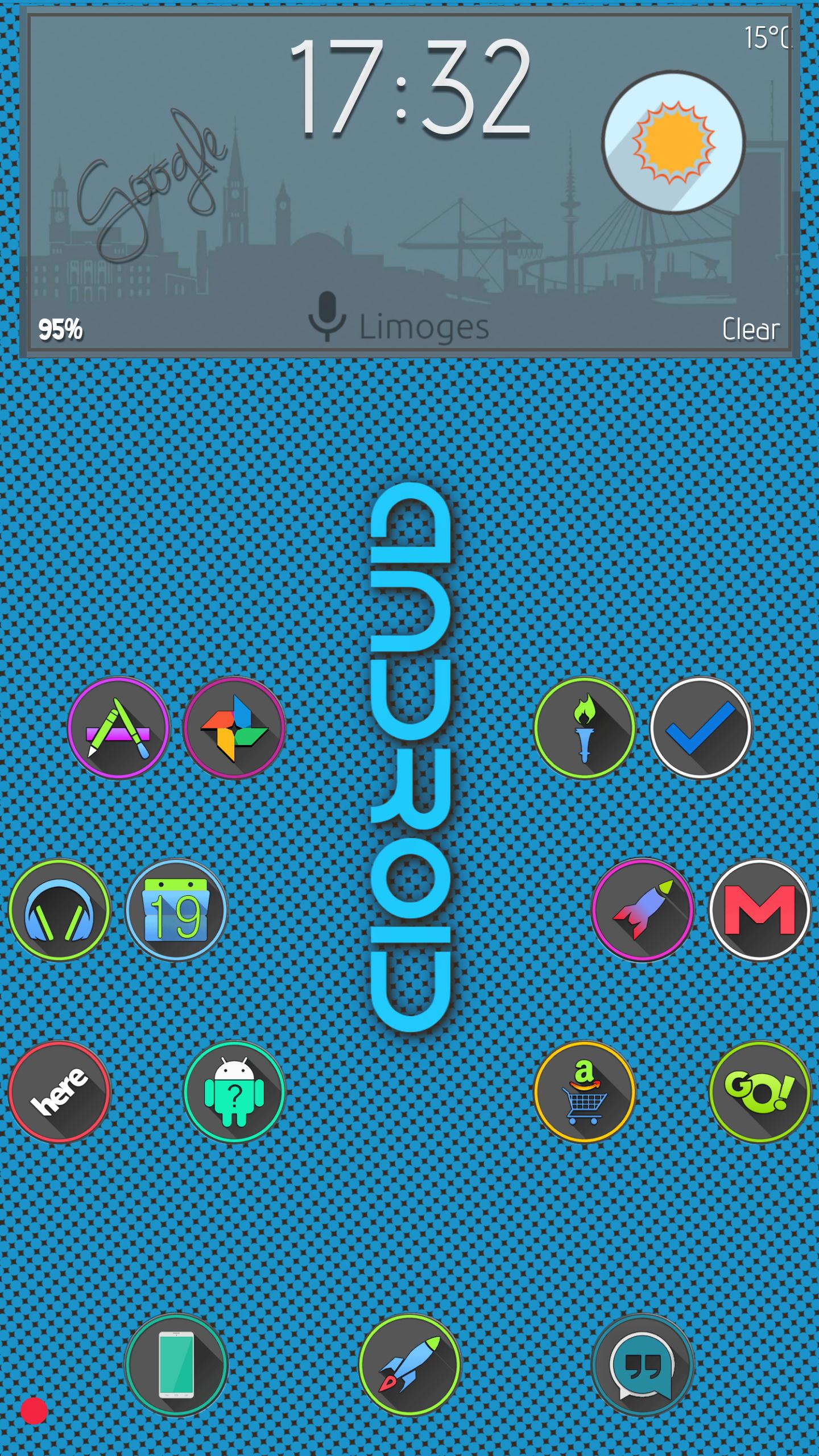
Task: Open the calendar showing 19
Action: (x=176, y=909)
